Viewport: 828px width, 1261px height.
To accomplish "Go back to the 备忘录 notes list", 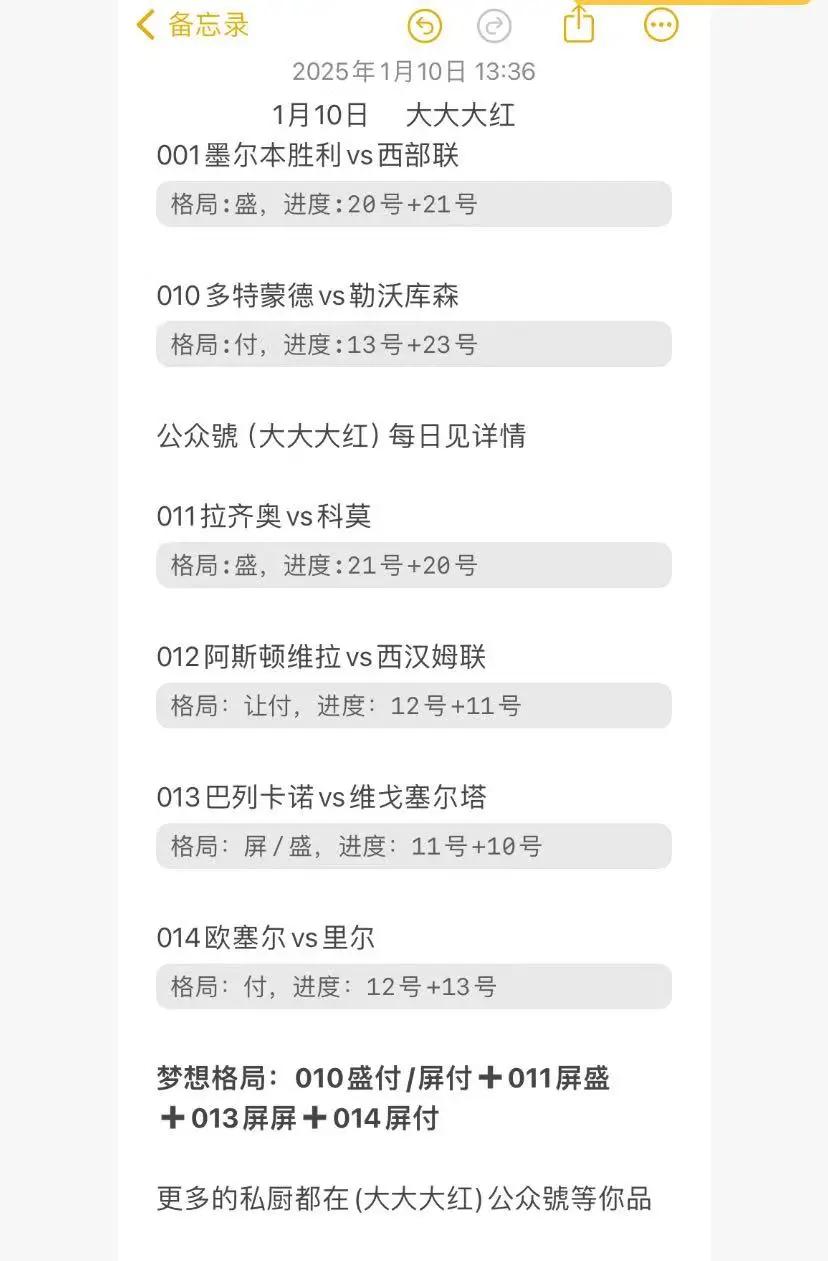I will pos(193,25).
